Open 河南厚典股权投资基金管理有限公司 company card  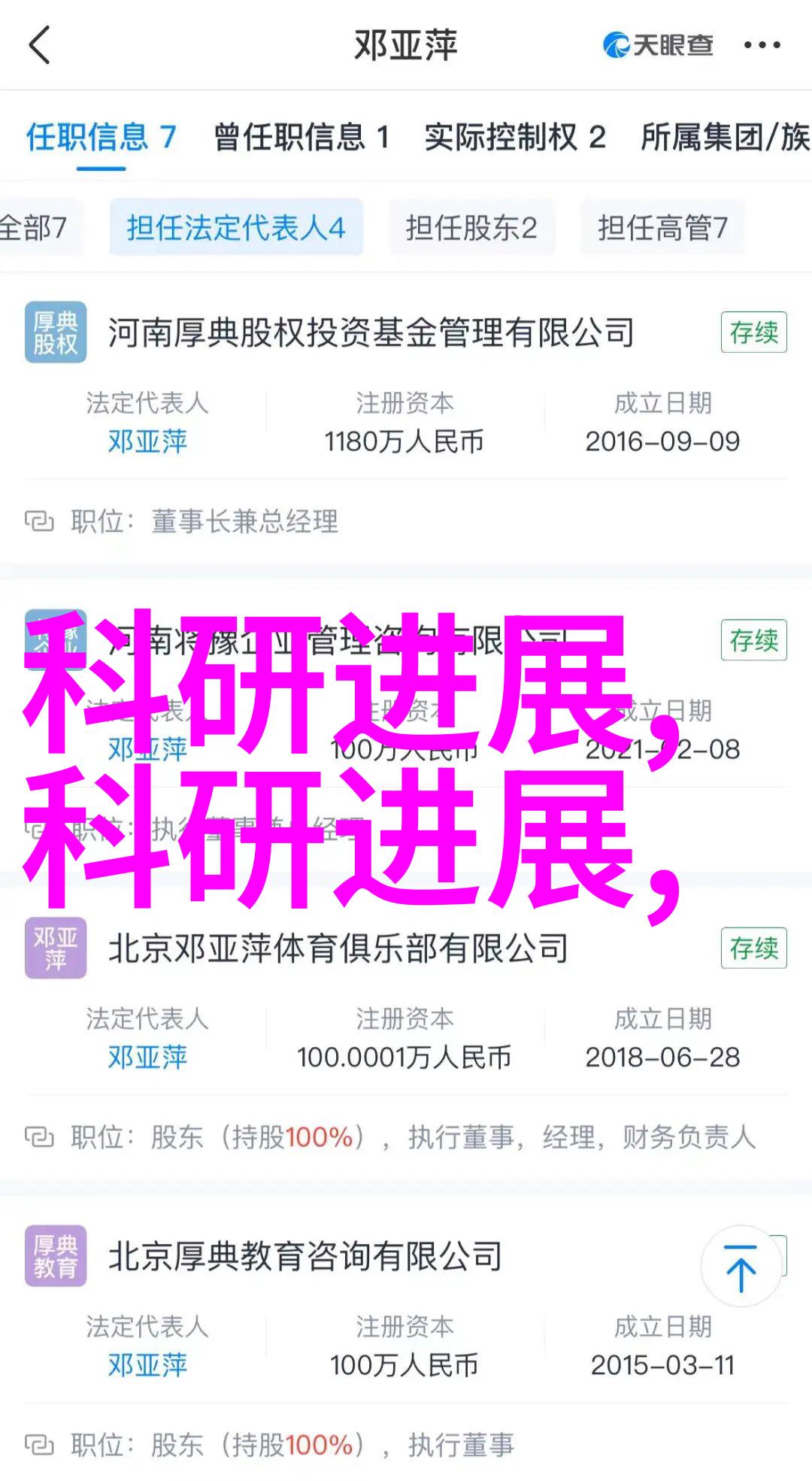[x=371, y=333]
